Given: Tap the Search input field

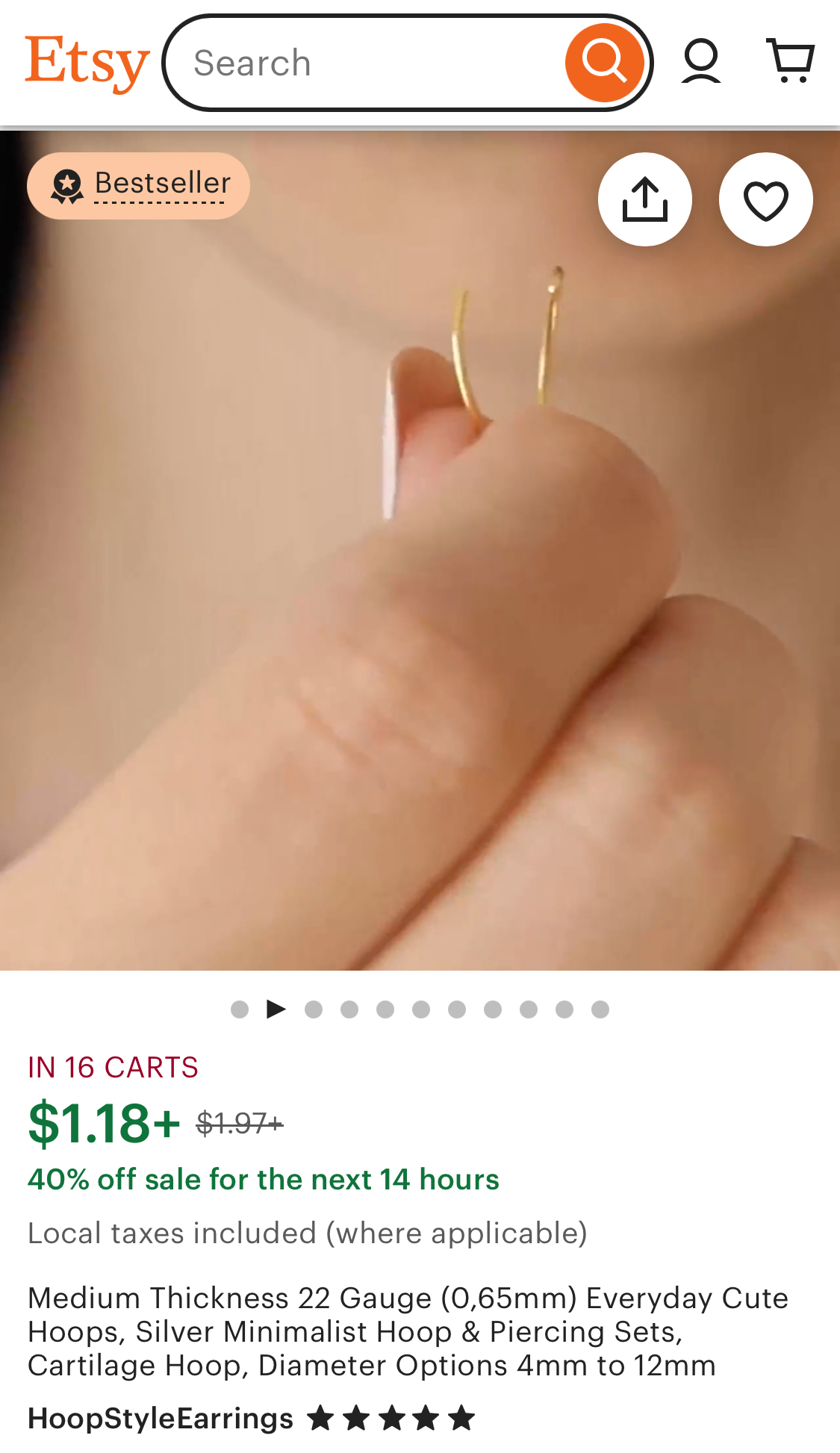Looking at the screenshot, I should point(366,63).
